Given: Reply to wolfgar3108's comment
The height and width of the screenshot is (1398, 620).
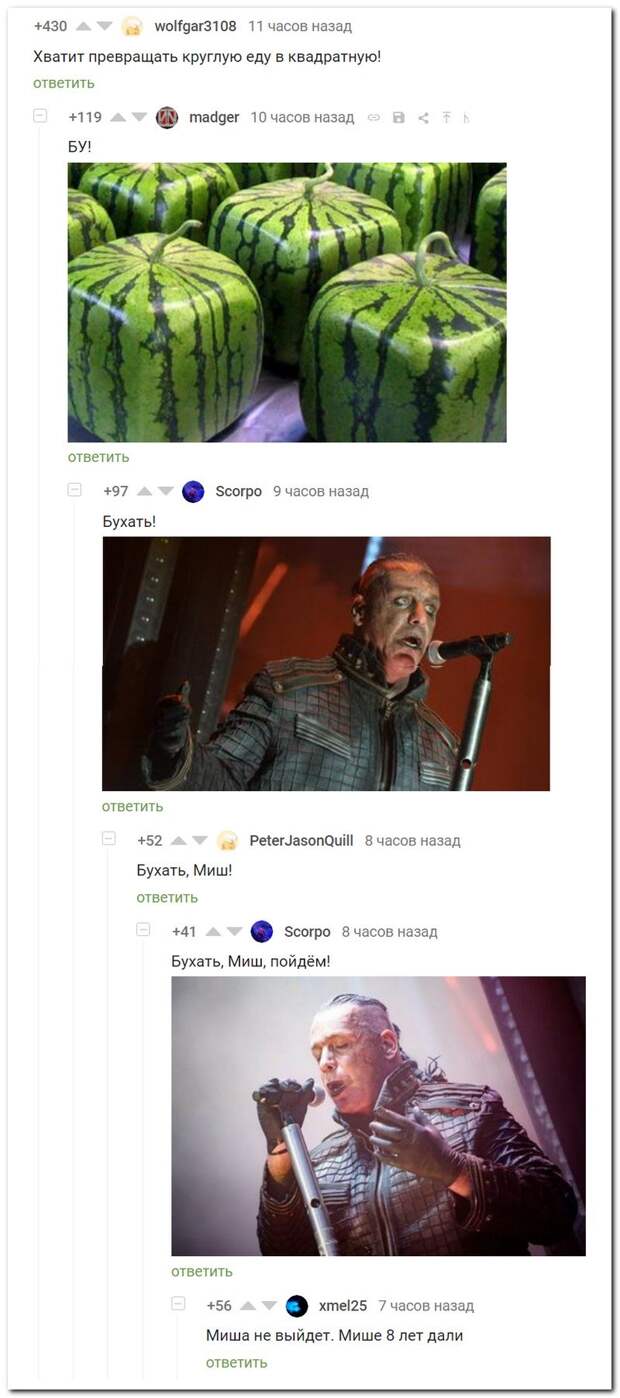Looking at the screenshot, I should coord(64,83).
